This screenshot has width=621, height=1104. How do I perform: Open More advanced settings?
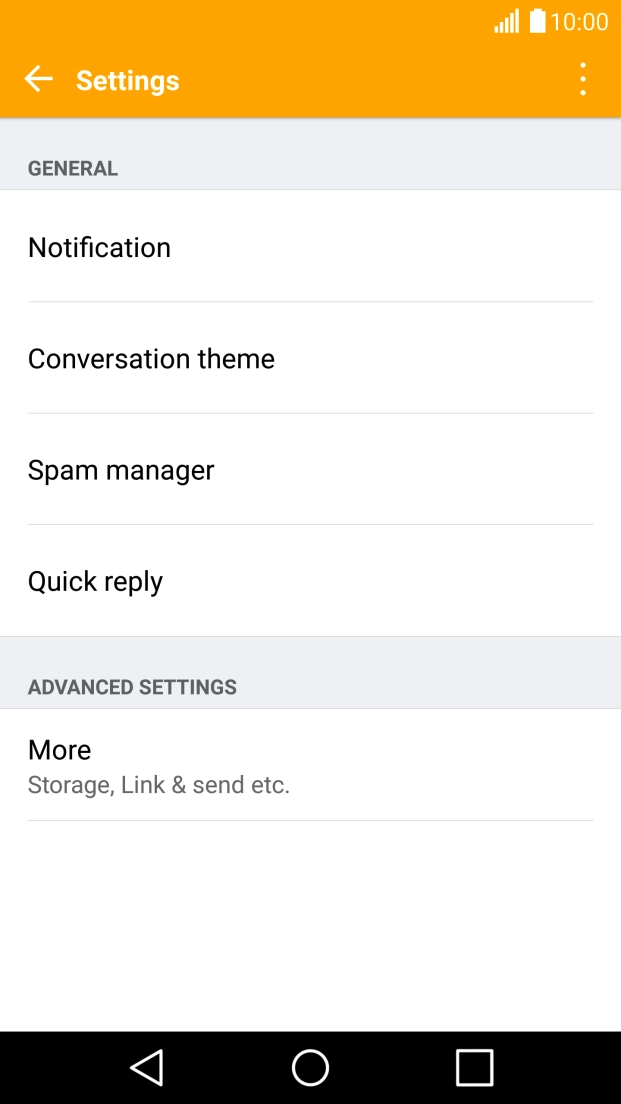(x=310, y=766)
